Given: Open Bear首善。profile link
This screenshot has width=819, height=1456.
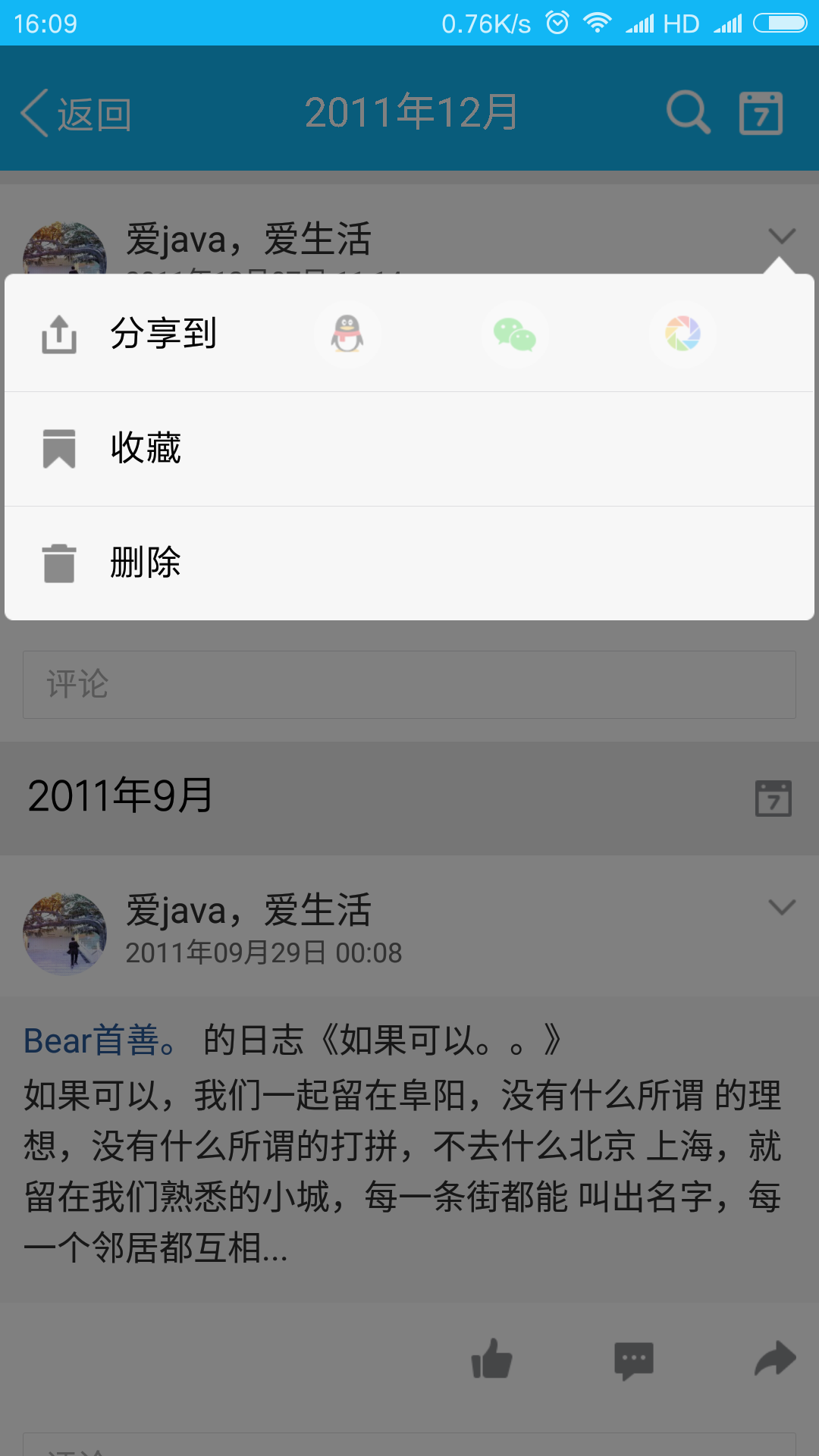Looking at the screenshot, I should (x=100, y=1040).
